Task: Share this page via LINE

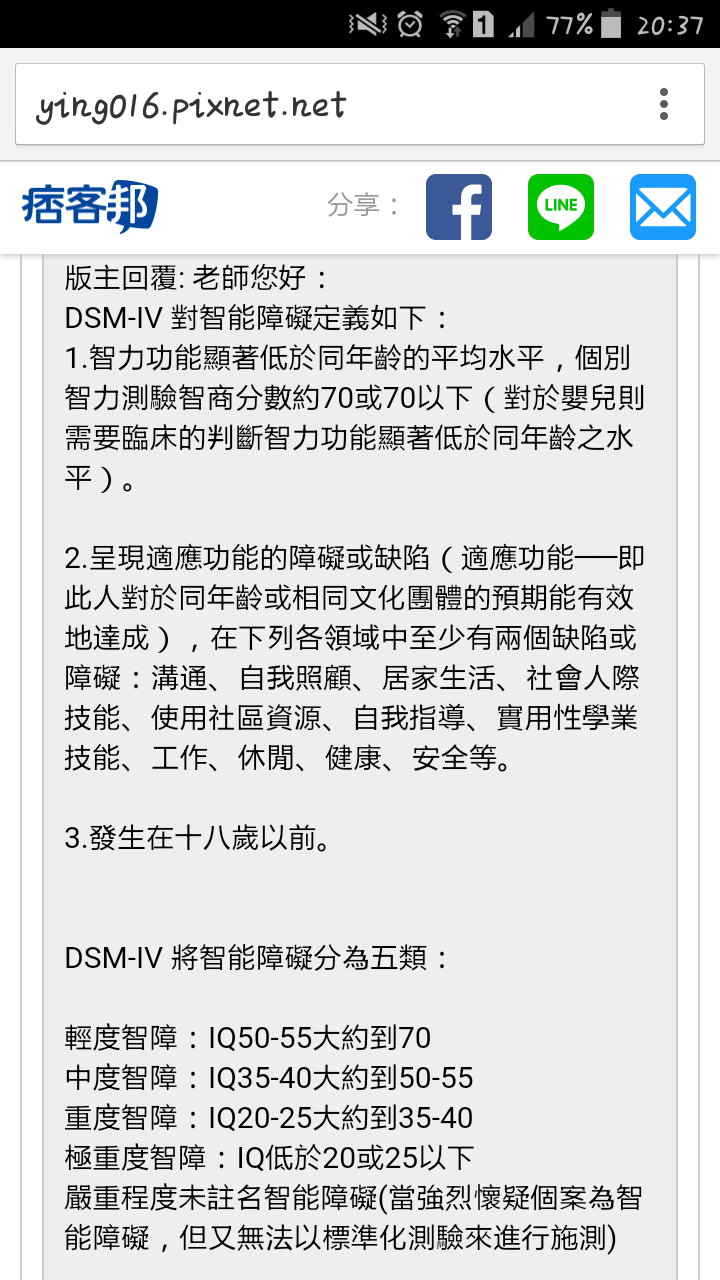Action: [561, 207]
